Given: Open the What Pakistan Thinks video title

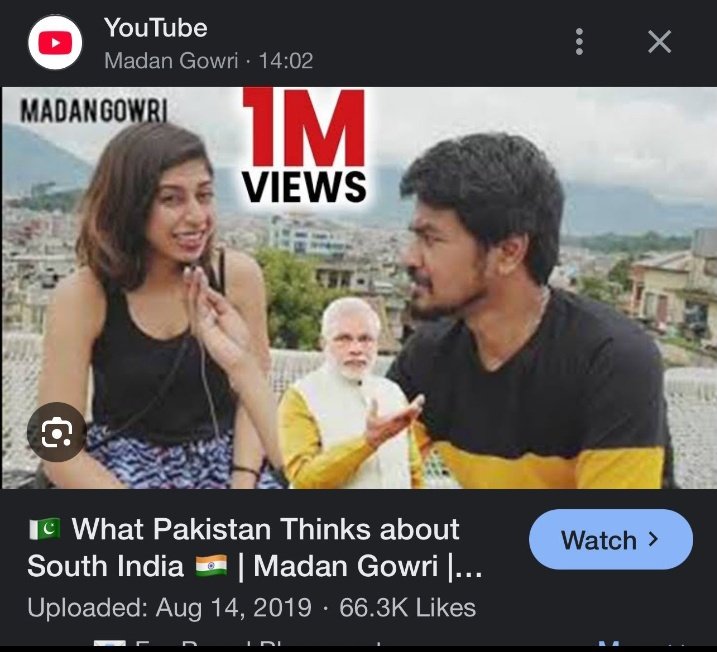Looking at the screenshot, I should [x=255, y=547].
